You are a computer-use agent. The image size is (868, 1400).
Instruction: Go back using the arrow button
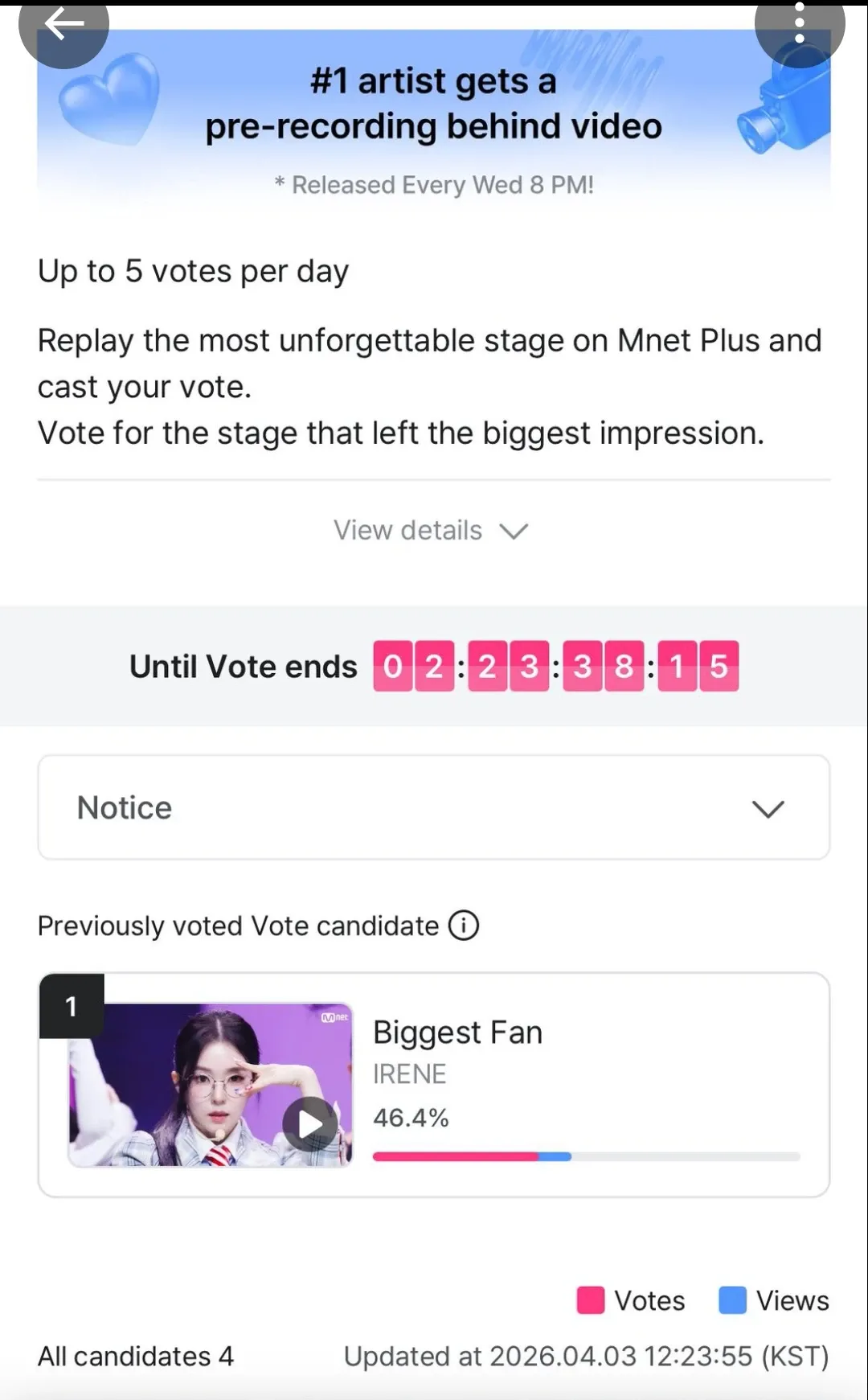(x=63, y=26)
